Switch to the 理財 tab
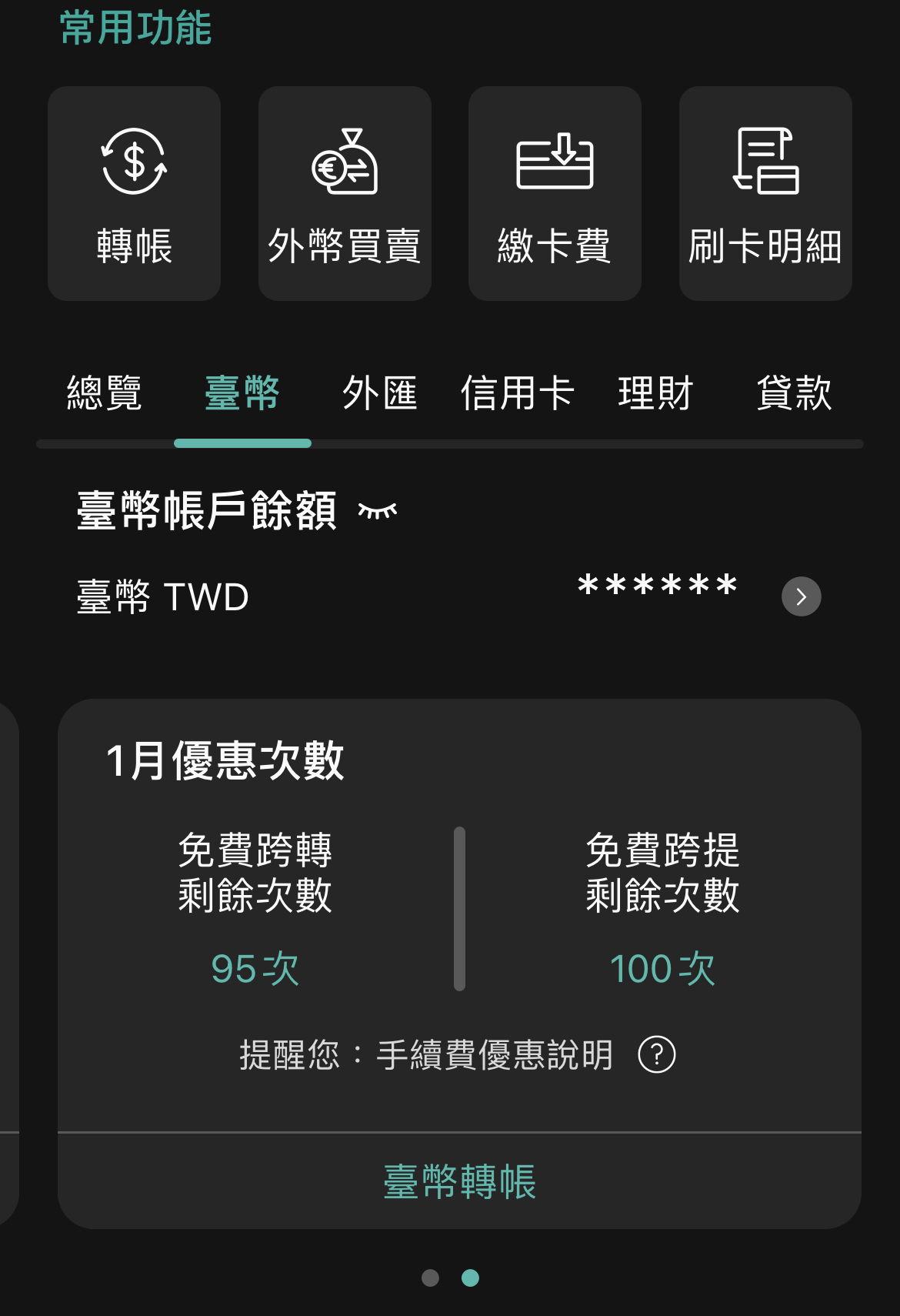The image size is (900, 1316). point(655,393)
